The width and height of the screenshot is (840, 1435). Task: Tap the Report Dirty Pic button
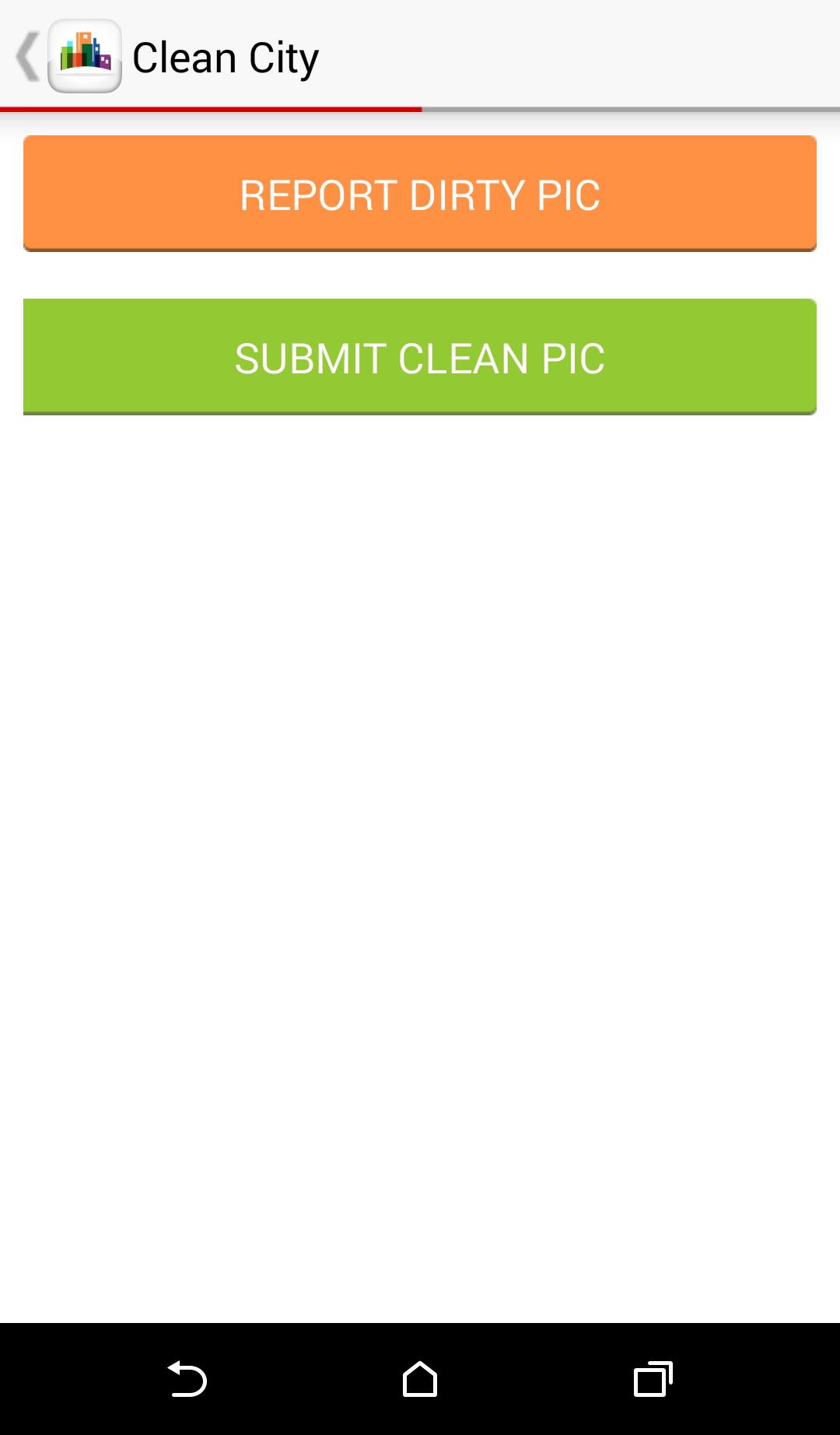pos(420,194)
